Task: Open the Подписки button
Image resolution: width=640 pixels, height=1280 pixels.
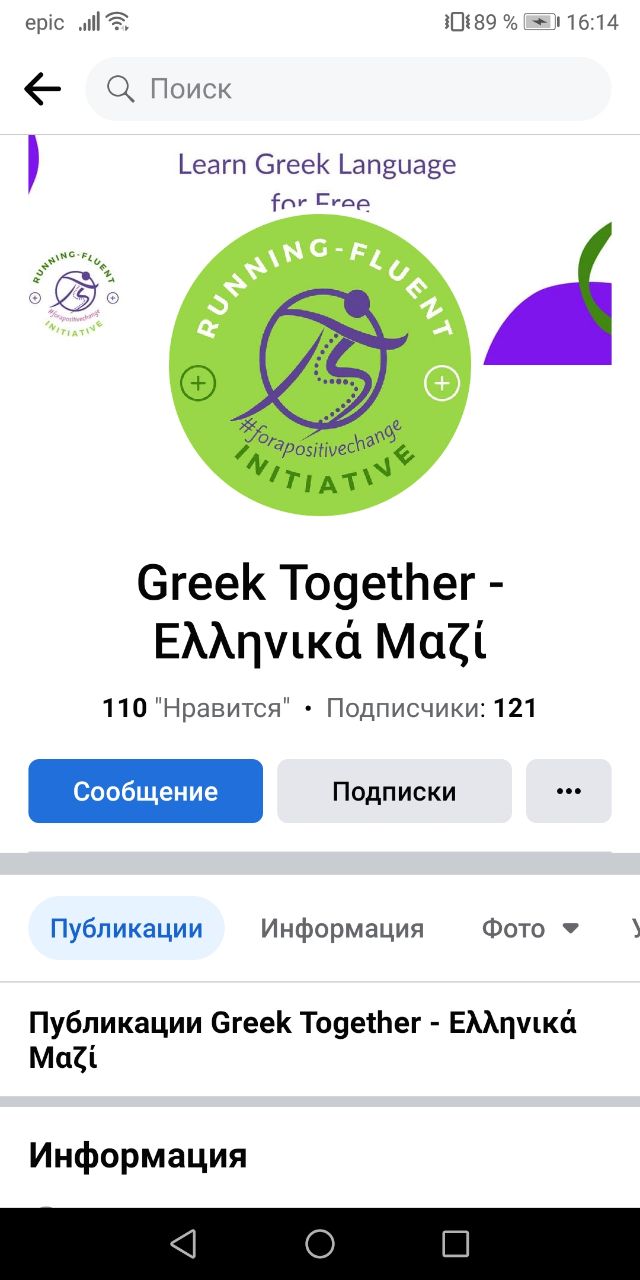Action: pyautogui.click(x=394, y=791)
